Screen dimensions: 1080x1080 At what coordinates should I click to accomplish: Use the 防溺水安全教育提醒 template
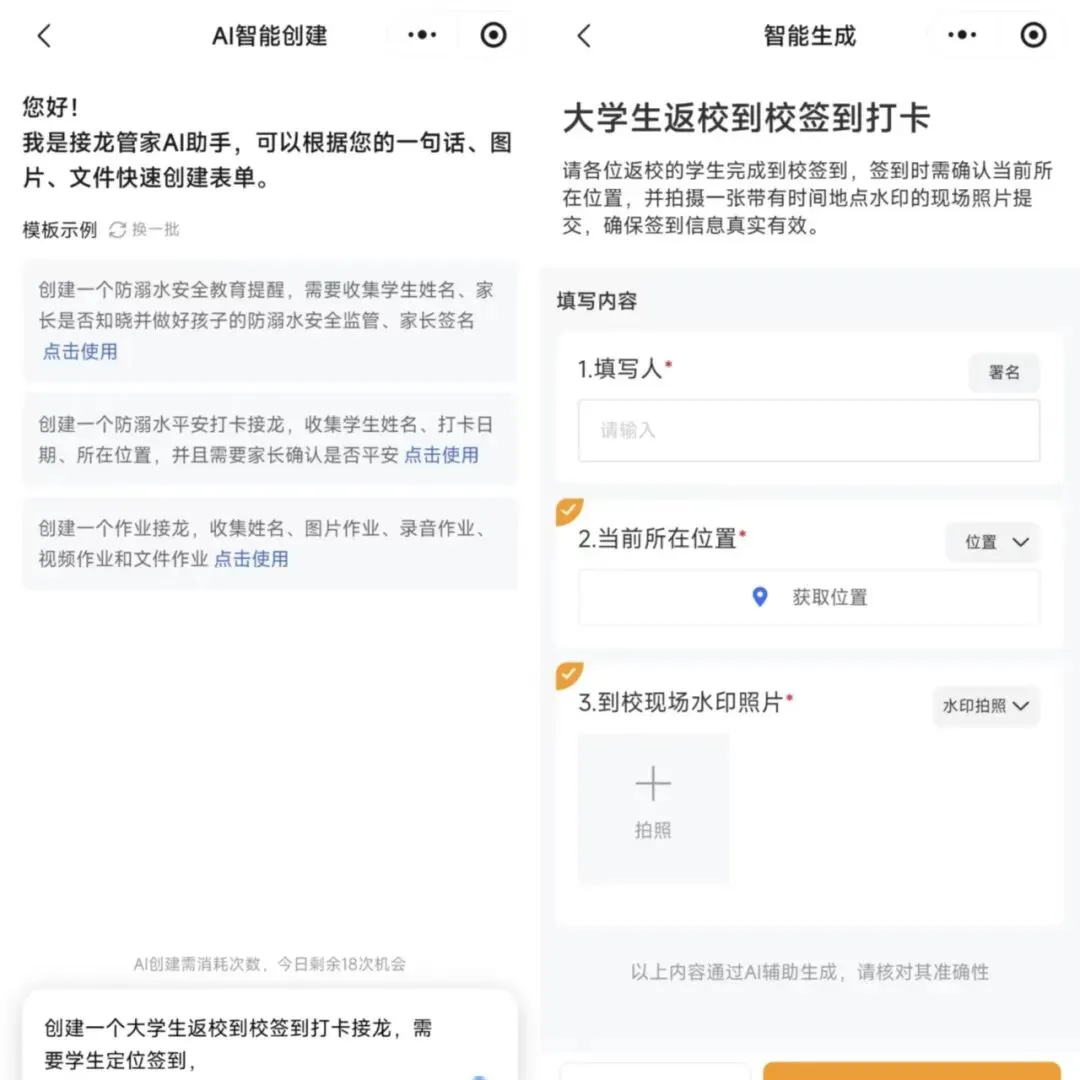tap(80, 351)
